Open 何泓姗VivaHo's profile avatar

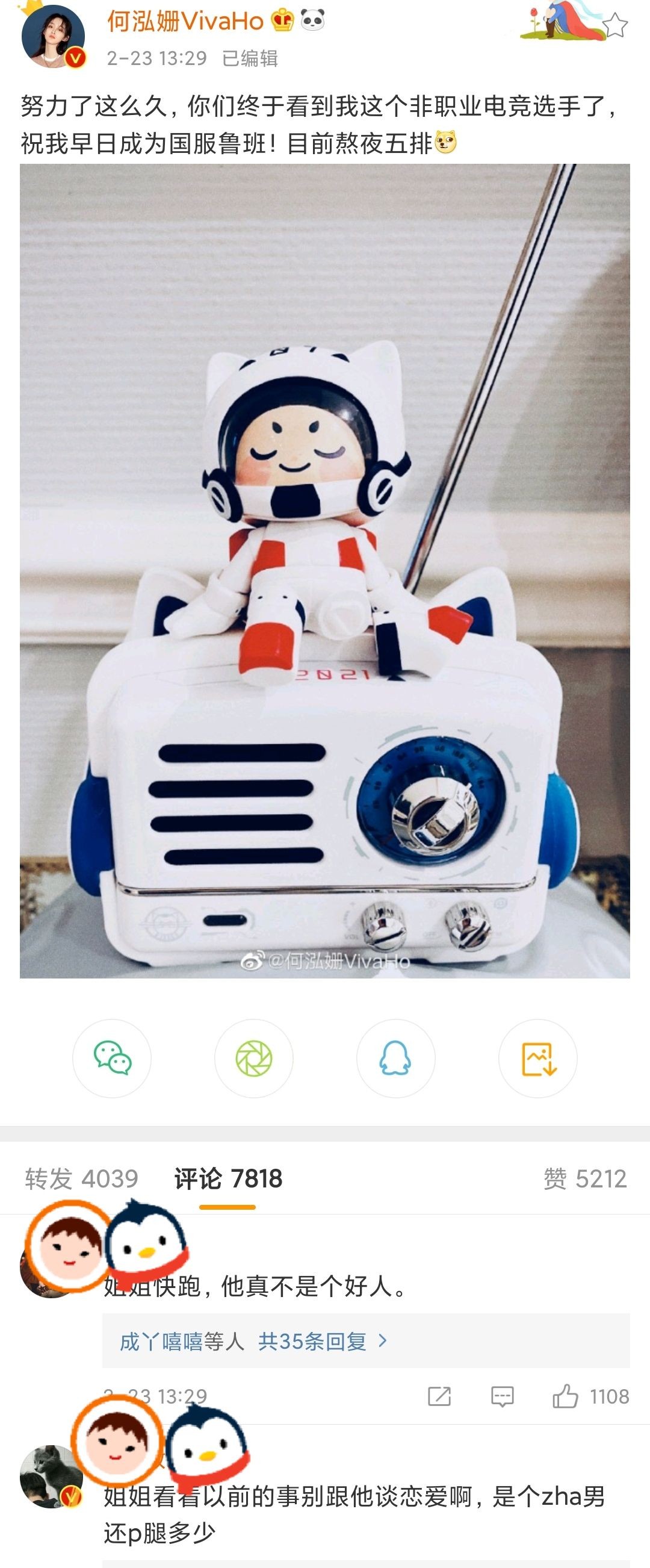coord(52,37)
